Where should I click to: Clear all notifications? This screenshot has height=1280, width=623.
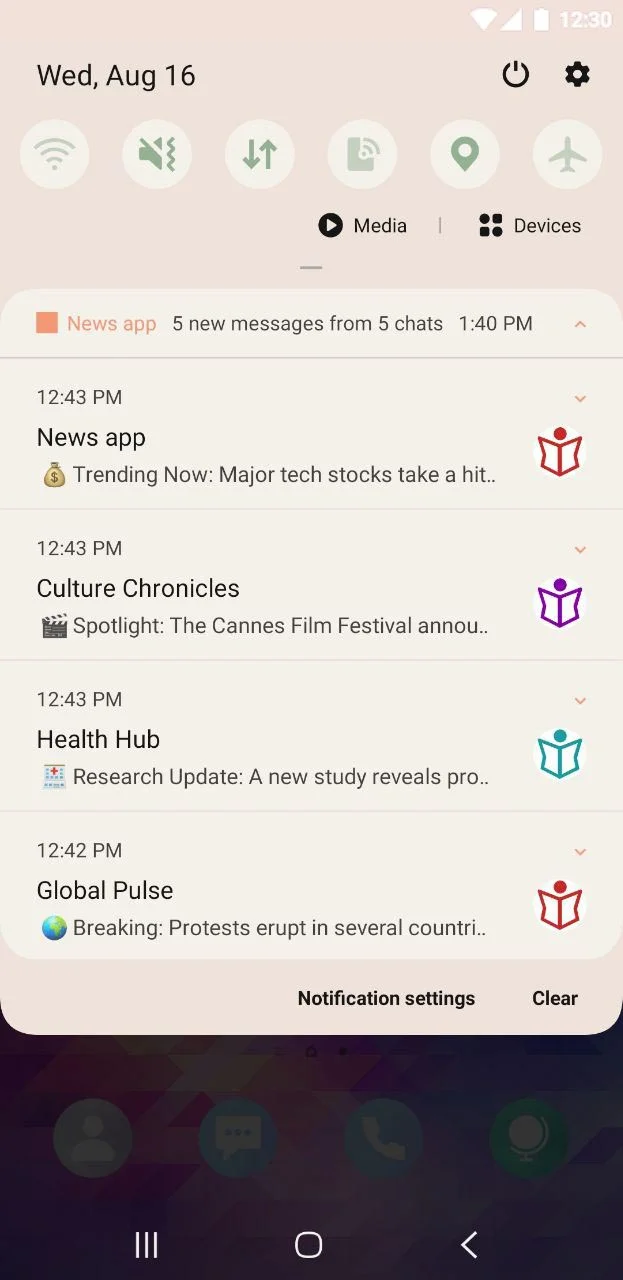554,998
